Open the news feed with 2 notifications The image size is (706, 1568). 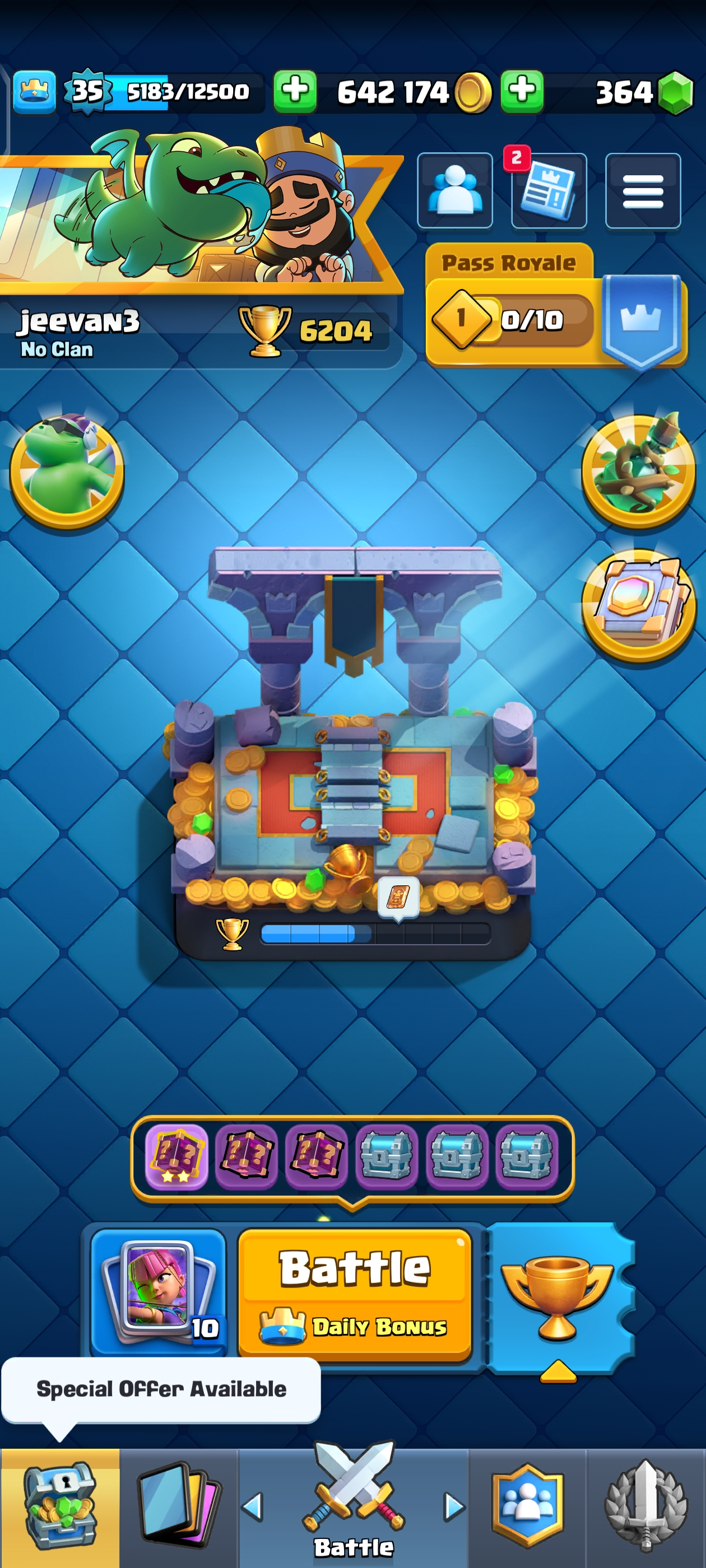pos(548,190)
